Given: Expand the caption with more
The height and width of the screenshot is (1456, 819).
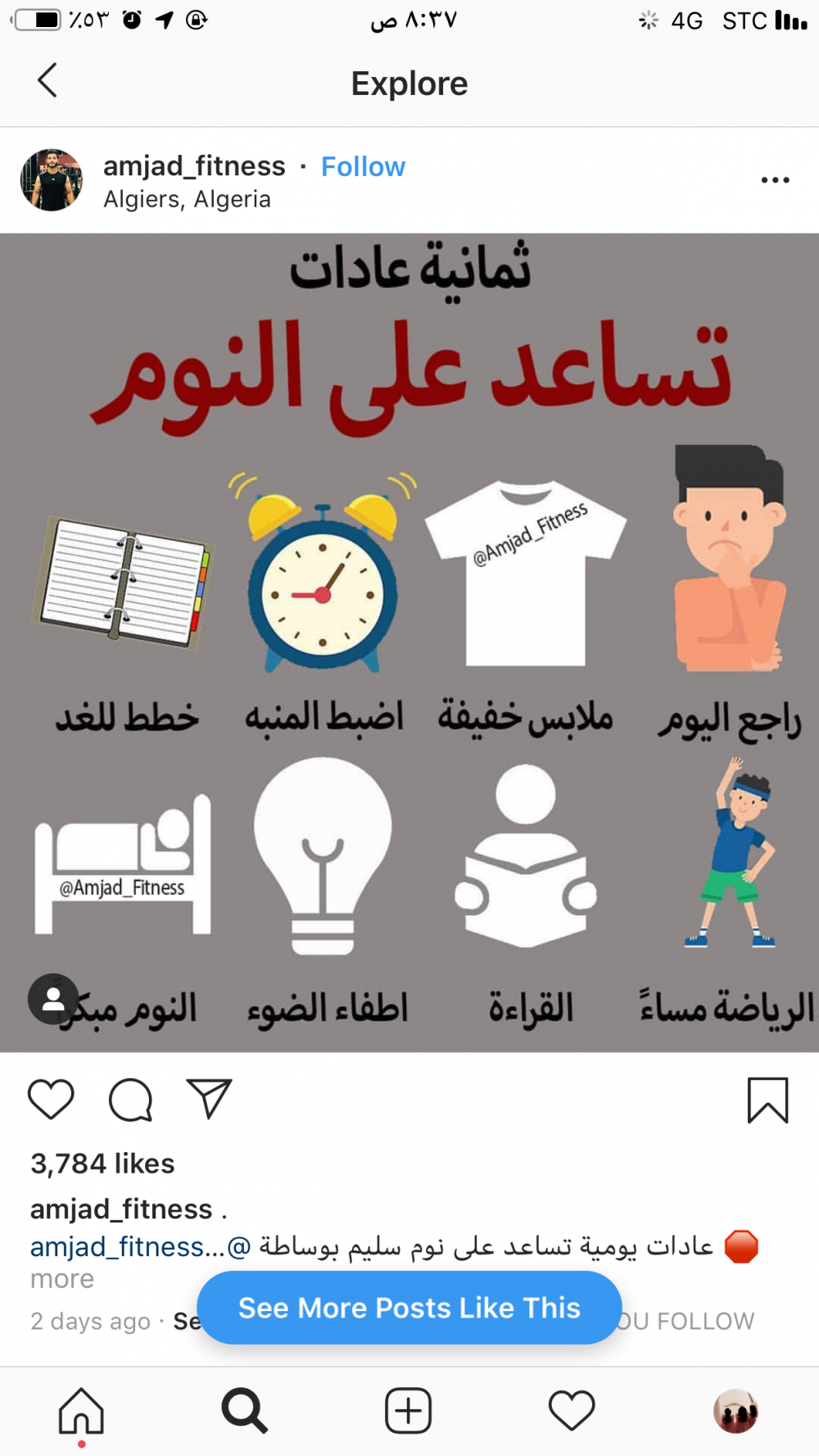Looking at the screenshot, I should tap(62, 1279).
